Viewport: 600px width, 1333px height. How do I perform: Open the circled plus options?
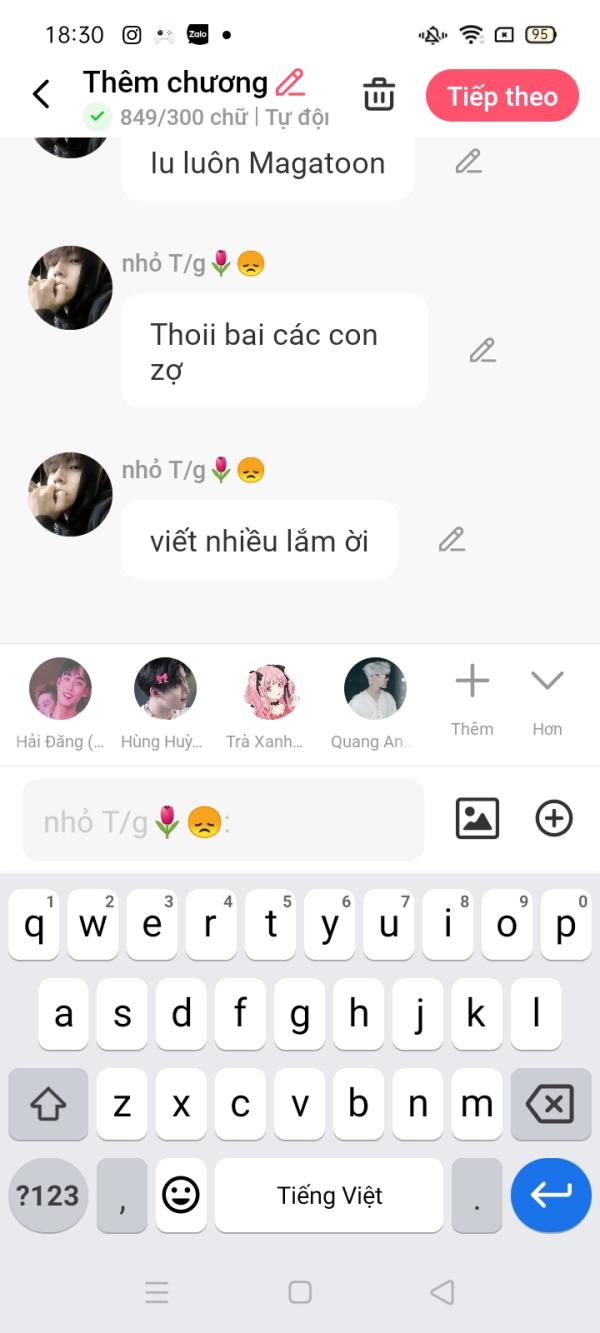click(x=554, y=819)
